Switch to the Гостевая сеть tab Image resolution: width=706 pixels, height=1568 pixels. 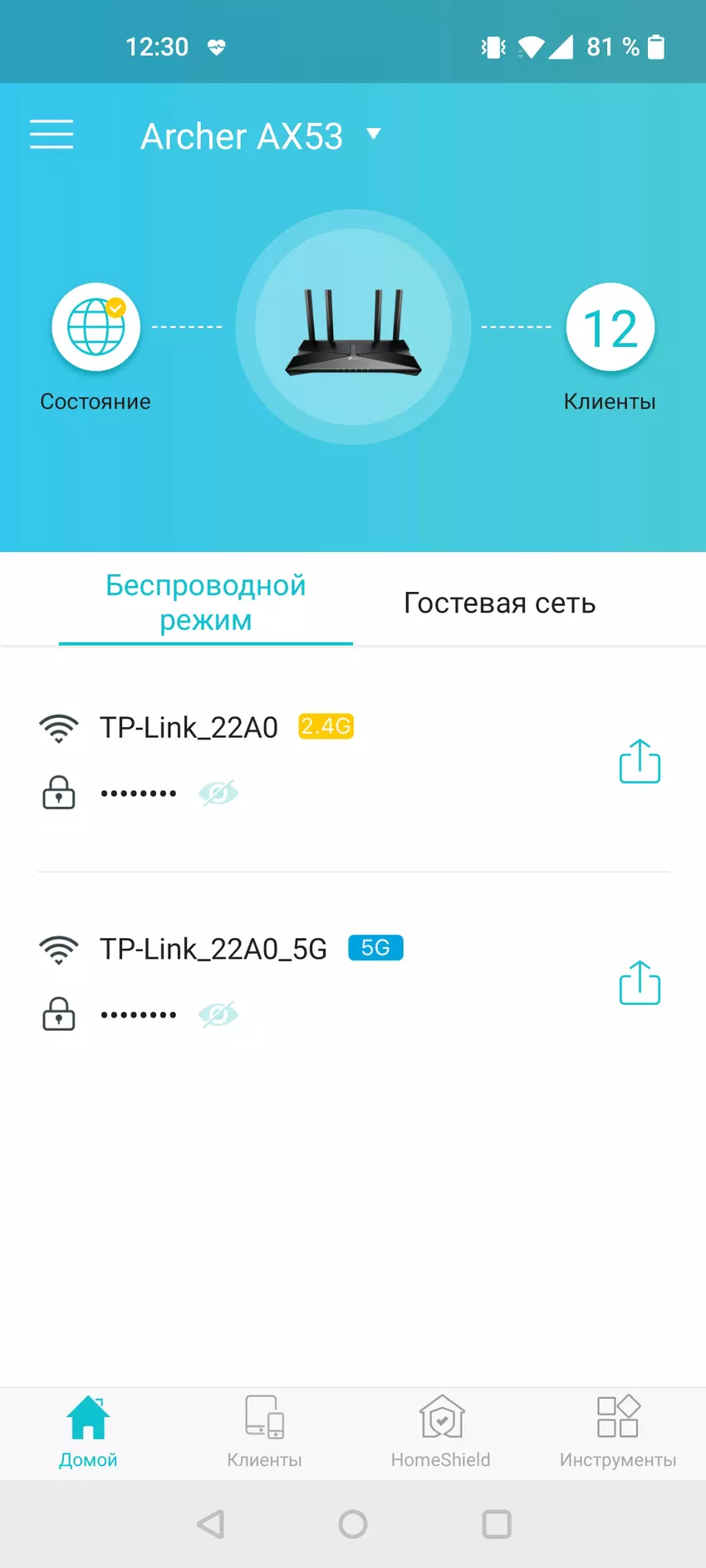(x=499, y=603)
